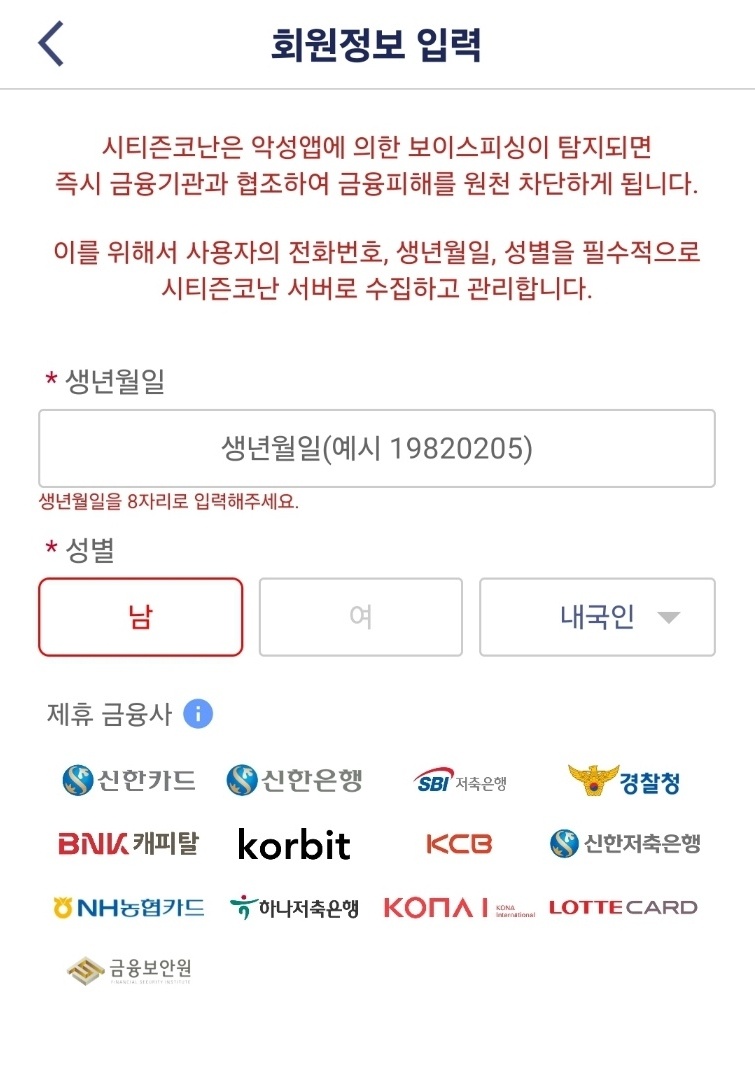Select the LOTTE CARD logo
The width and height of the screenshot is (755, 1076).
tap(625, 906)
